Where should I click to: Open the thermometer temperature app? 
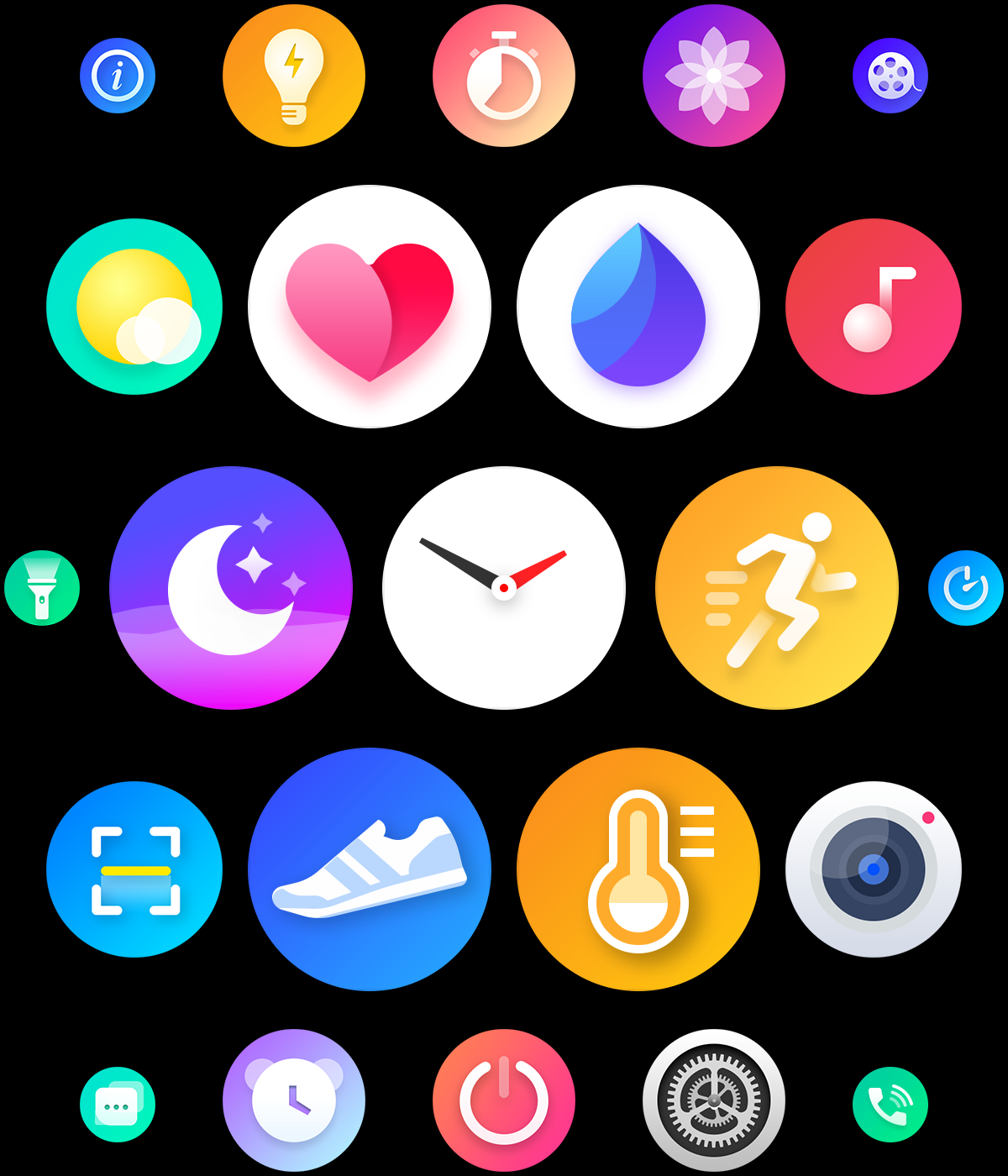pos(638,869)
